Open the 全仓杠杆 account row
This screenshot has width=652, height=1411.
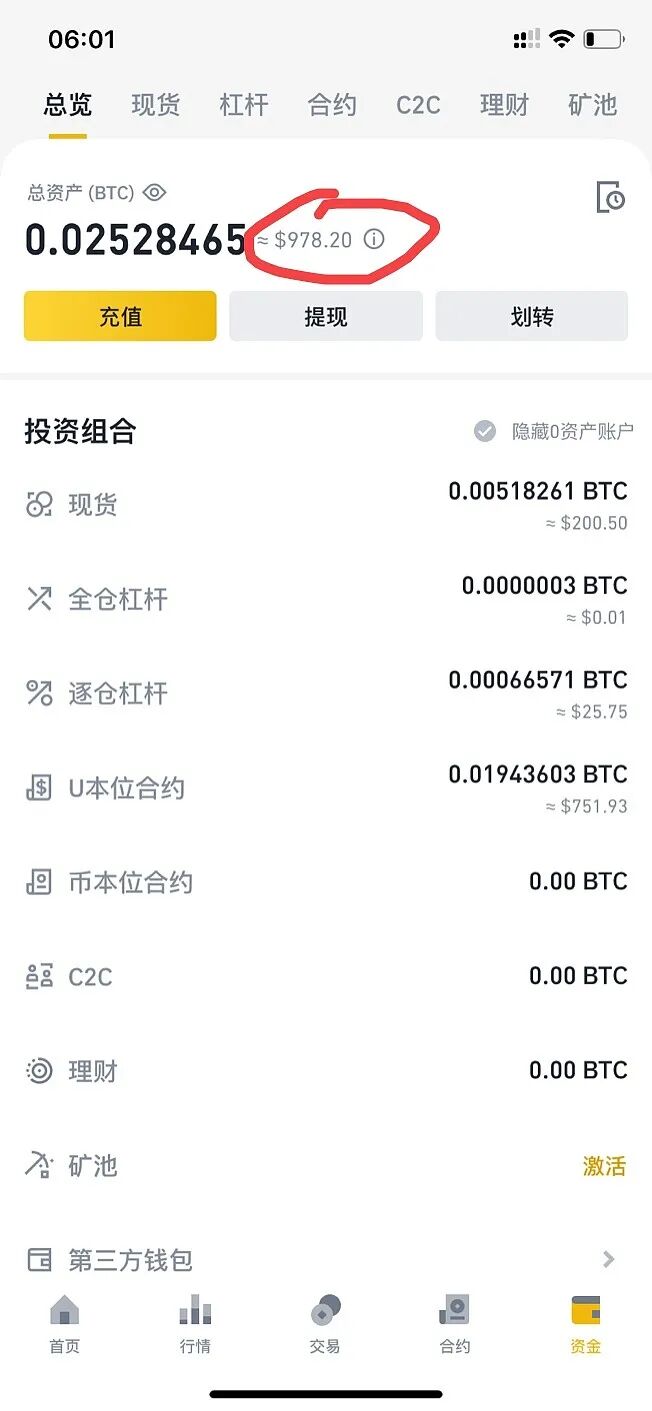pos(326,599)
